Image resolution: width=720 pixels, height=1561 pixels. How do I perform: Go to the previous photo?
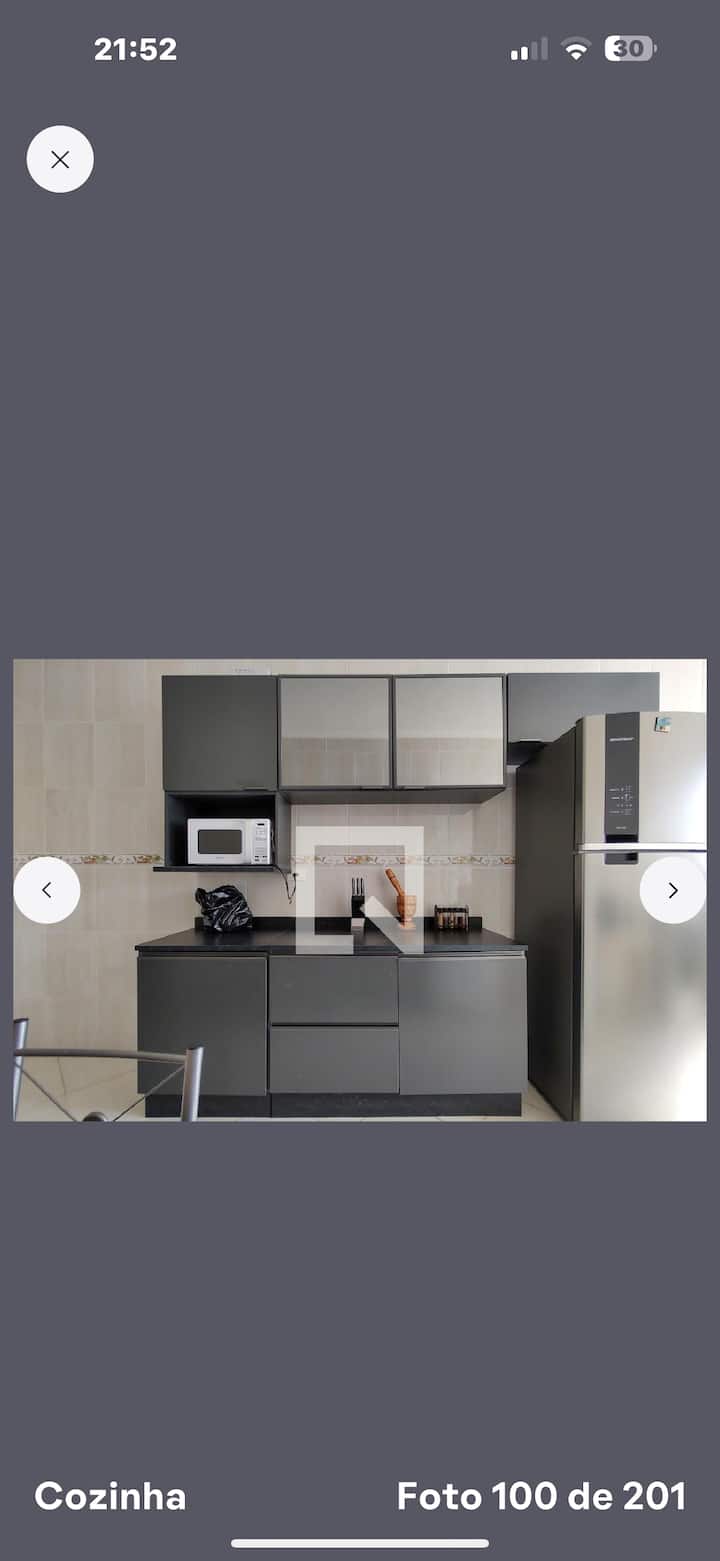(47, 890)
